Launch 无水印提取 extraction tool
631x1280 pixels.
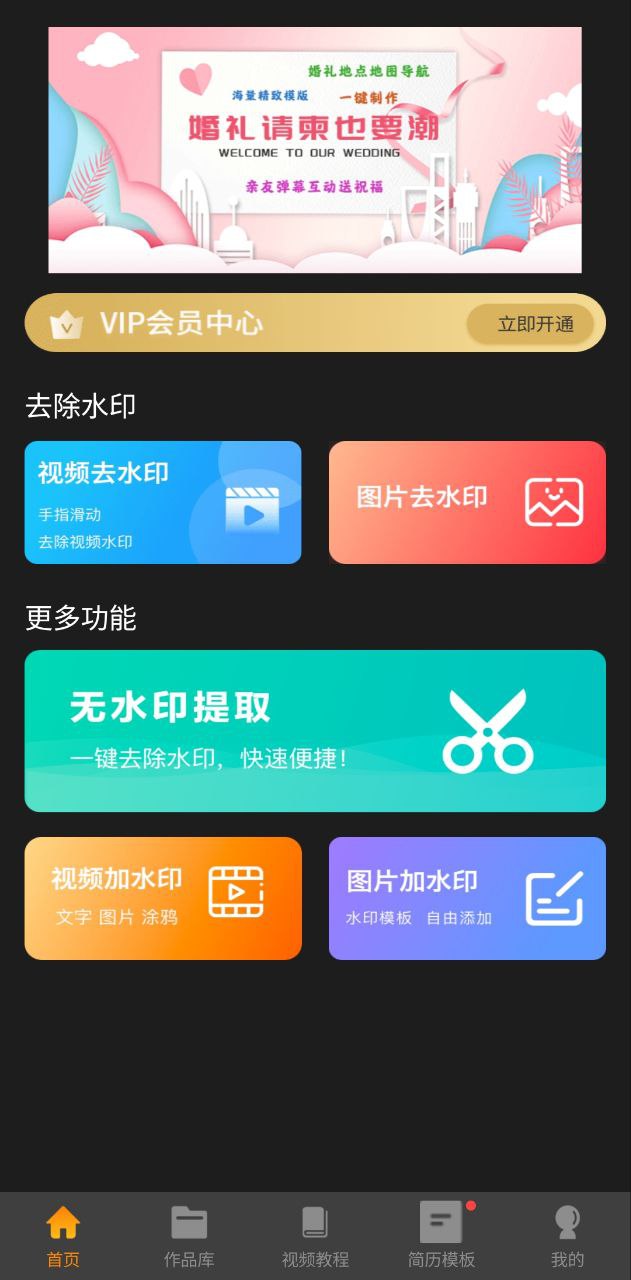[315, 730]
